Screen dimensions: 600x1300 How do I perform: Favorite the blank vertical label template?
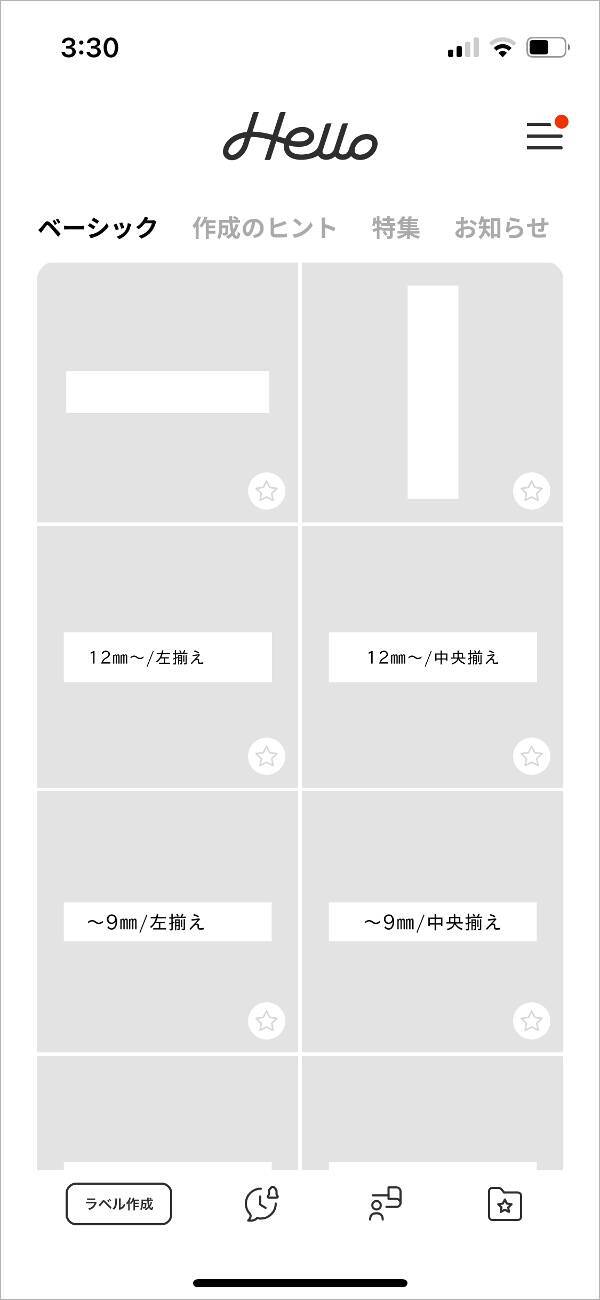531,491
